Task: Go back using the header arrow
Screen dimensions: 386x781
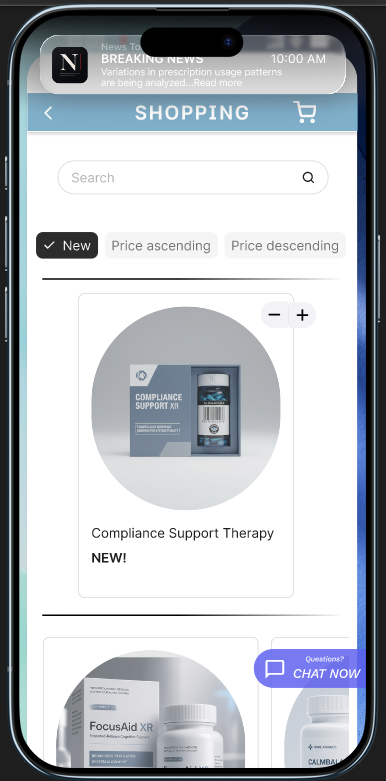Action: click(48, 113)
